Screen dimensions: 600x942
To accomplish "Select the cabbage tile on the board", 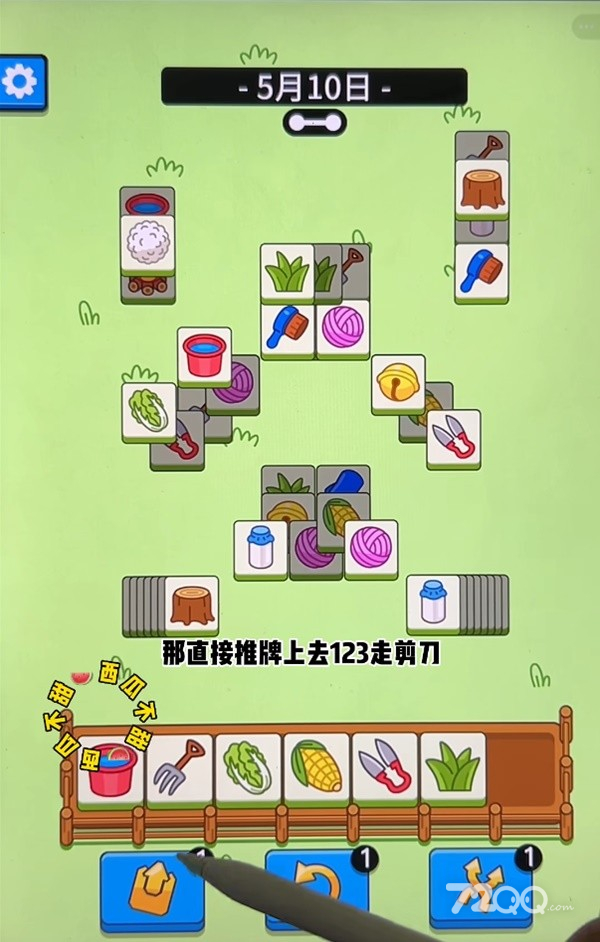I will (x=149, y=410).
